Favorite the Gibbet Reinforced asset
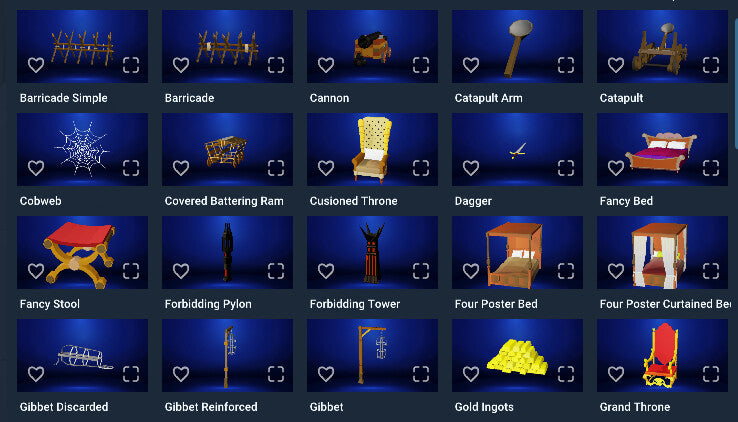 [181, 374]
